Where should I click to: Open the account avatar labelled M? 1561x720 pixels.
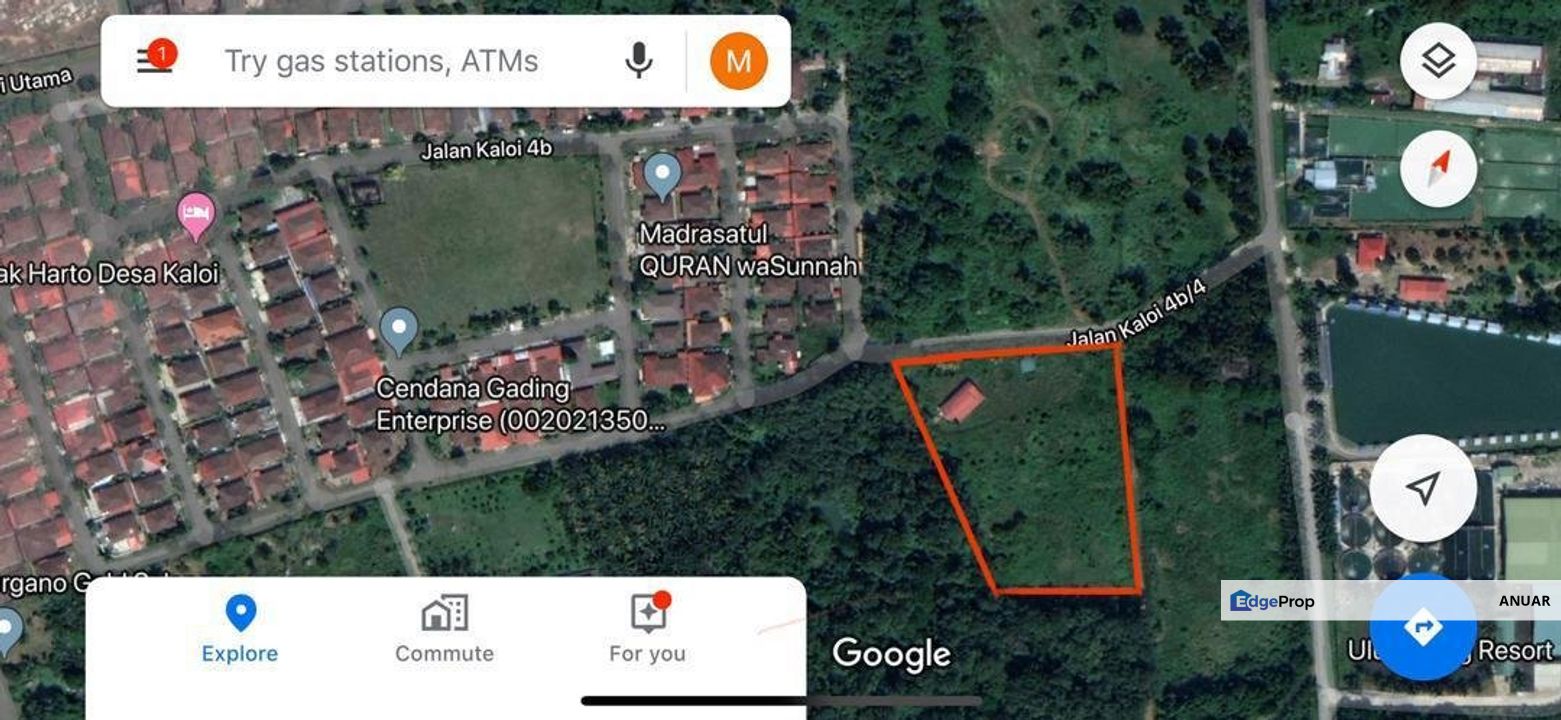pos(738,61)
